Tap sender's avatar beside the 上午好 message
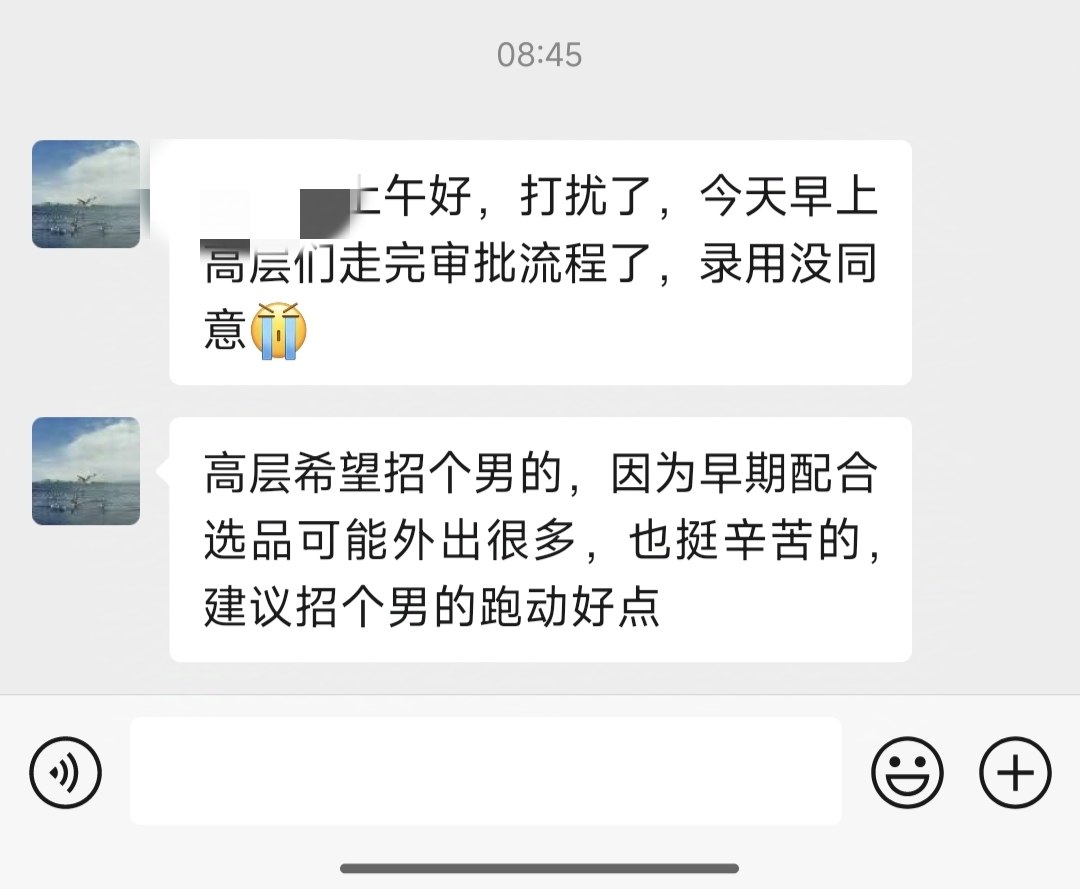Screen dimensions: 1080x889 (86, 194)
